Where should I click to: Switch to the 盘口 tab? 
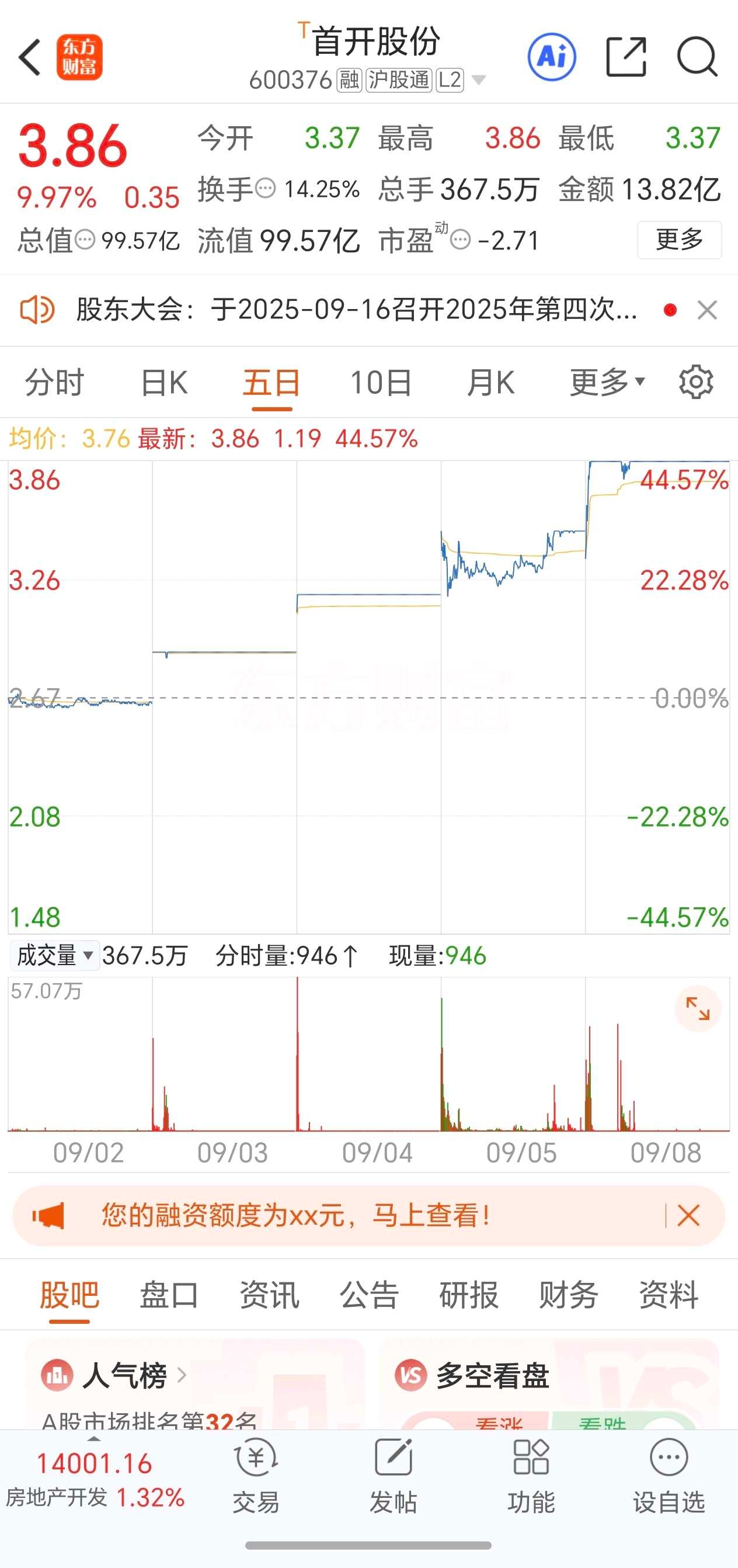pos(169,1295)
